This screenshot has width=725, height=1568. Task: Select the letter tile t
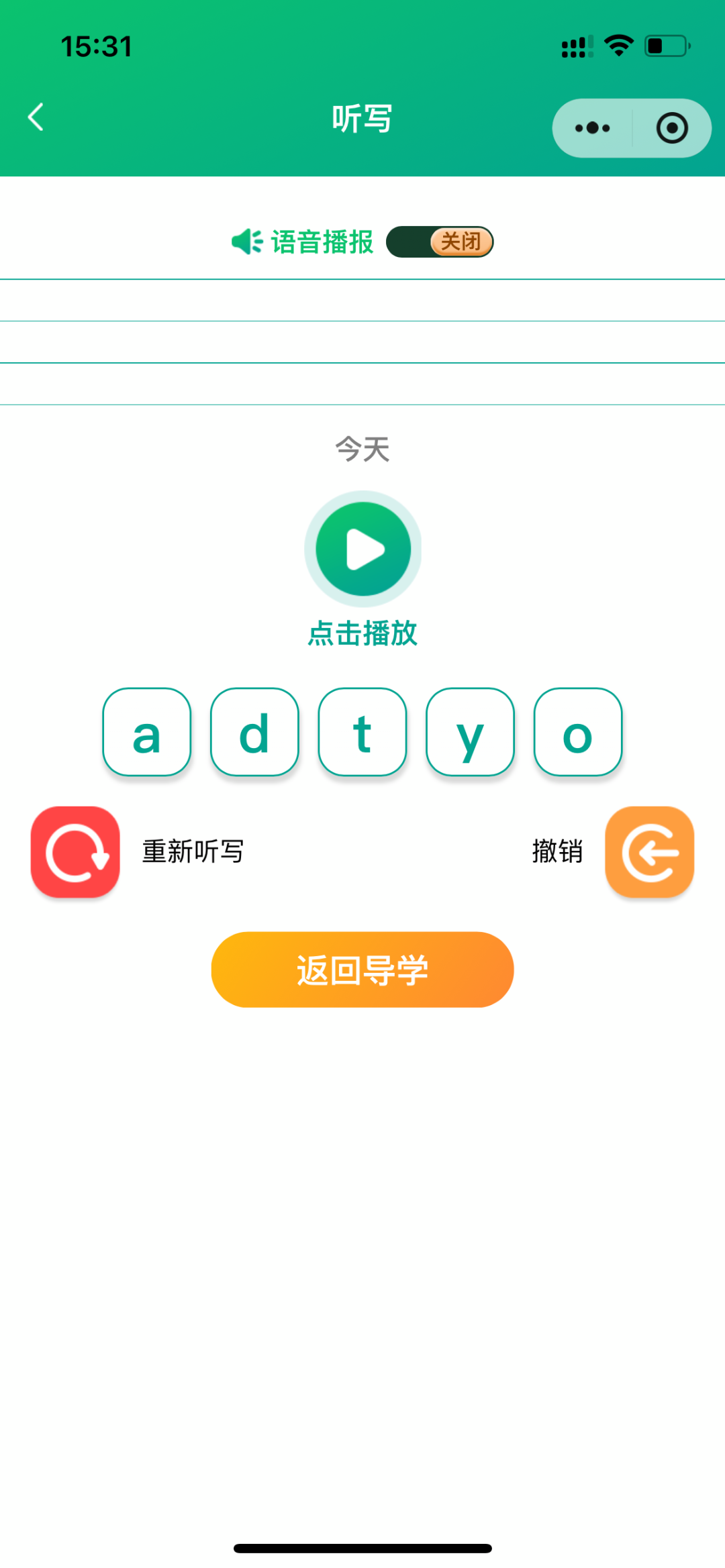362,732
